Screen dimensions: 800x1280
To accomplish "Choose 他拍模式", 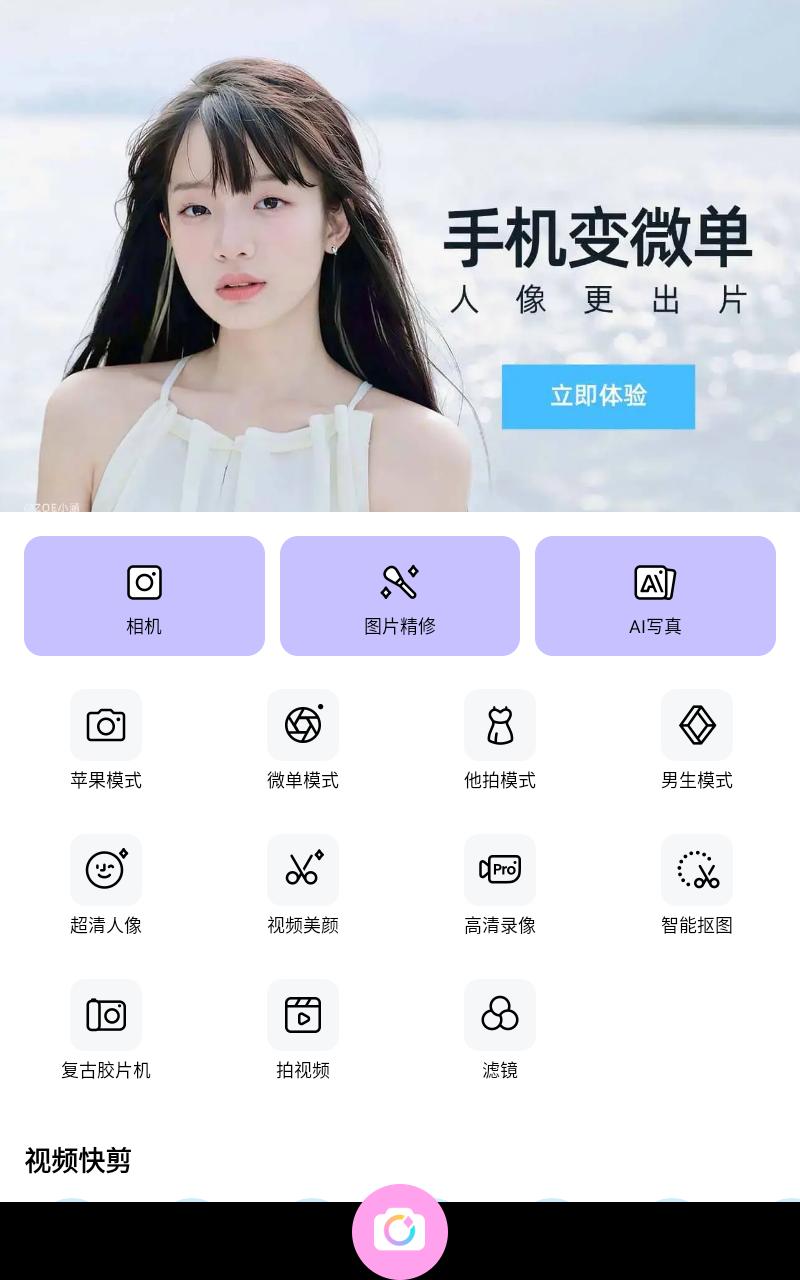I will [x=500, y=726].
